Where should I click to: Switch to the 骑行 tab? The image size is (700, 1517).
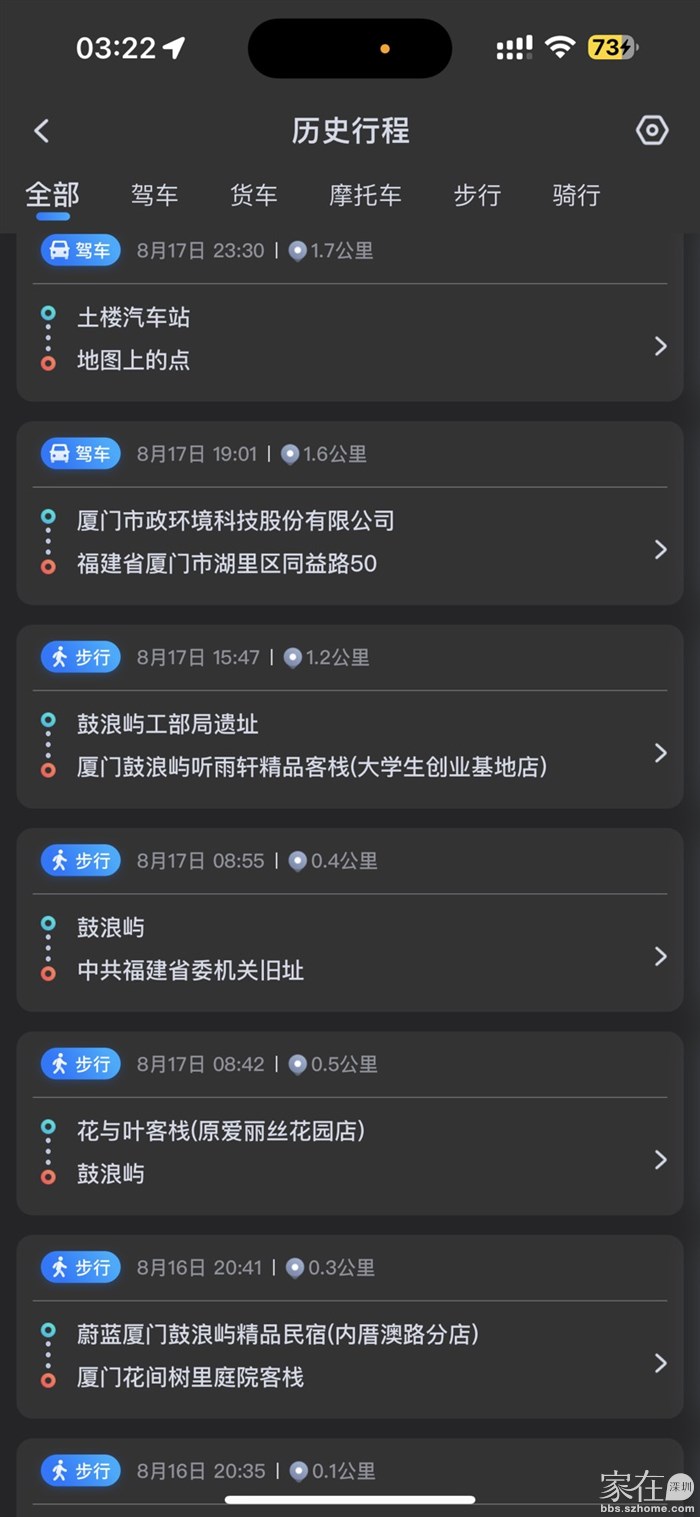tap(576, 194)
